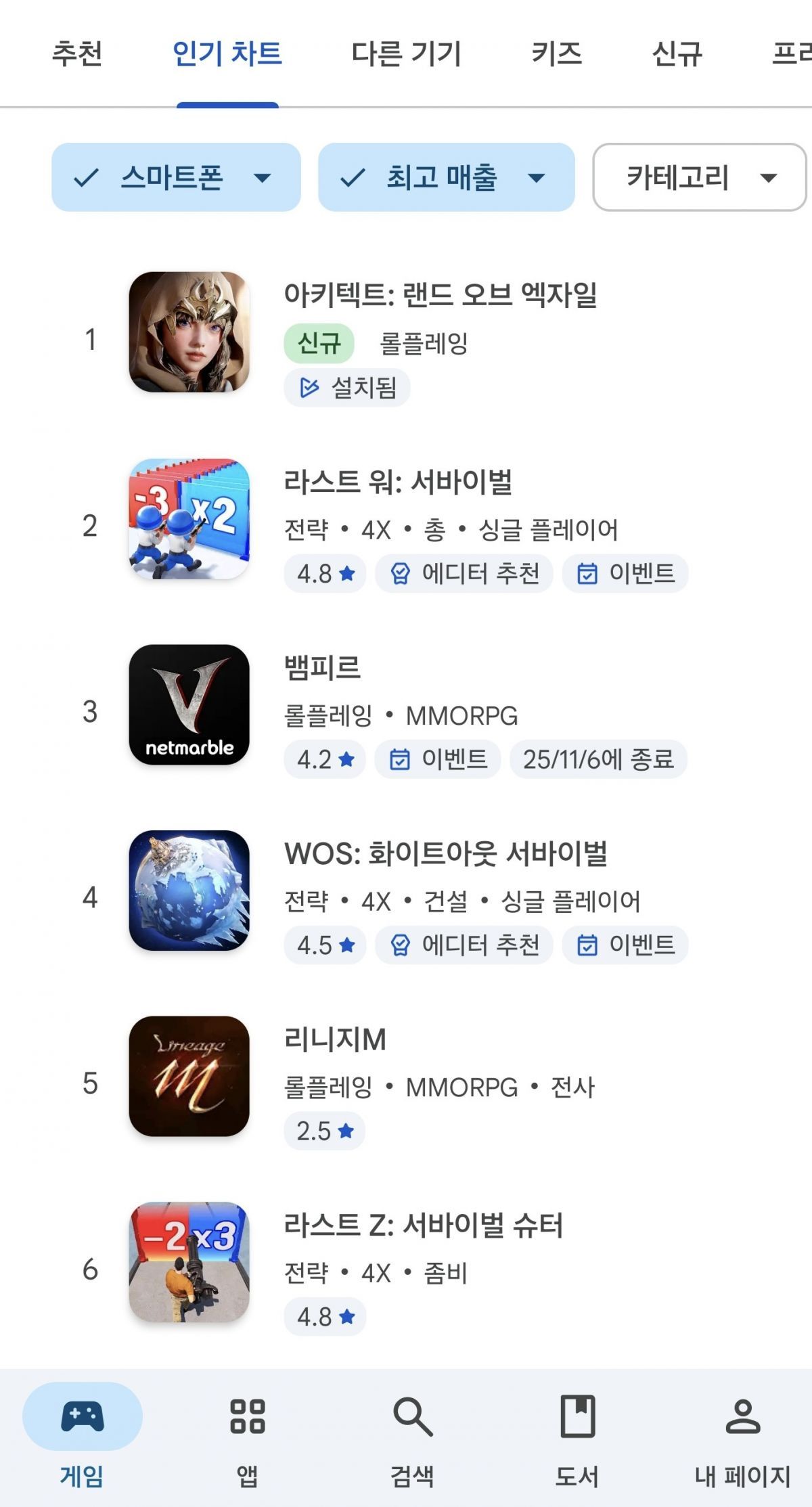
Task: Open 아키텍트: 랜드 오브 엑자일 listing
Action: click(x=440, y=296)
